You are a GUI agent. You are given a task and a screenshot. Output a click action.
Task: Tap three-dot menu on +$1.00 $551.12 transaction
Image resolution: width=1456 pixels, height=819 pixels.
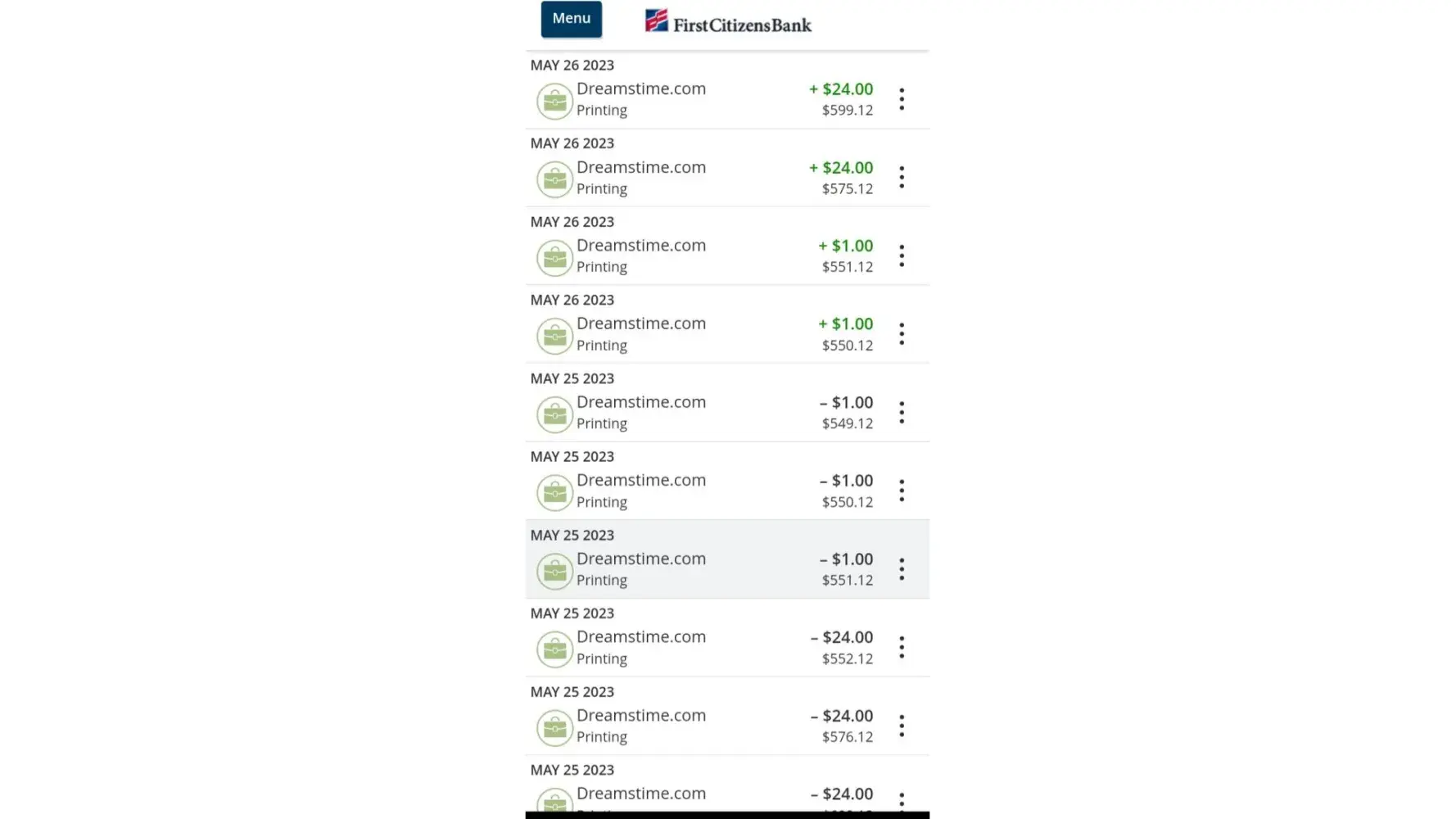point(901,256)
